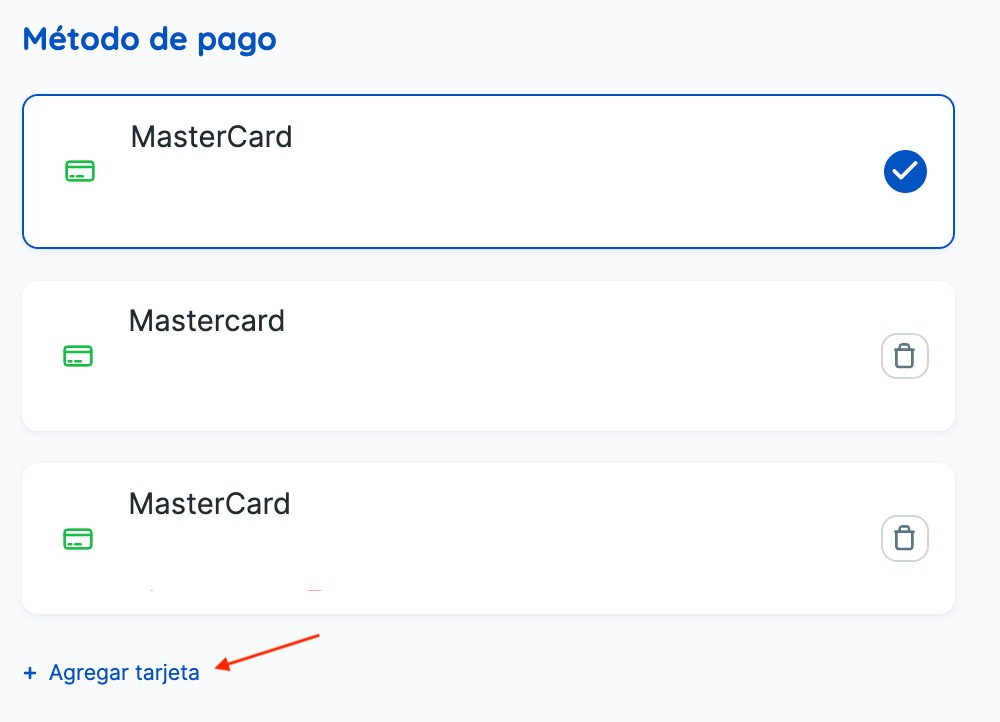Delete the card spelled 'Mastercard'
Screen dimensions: 1000x722
(904, 356)
